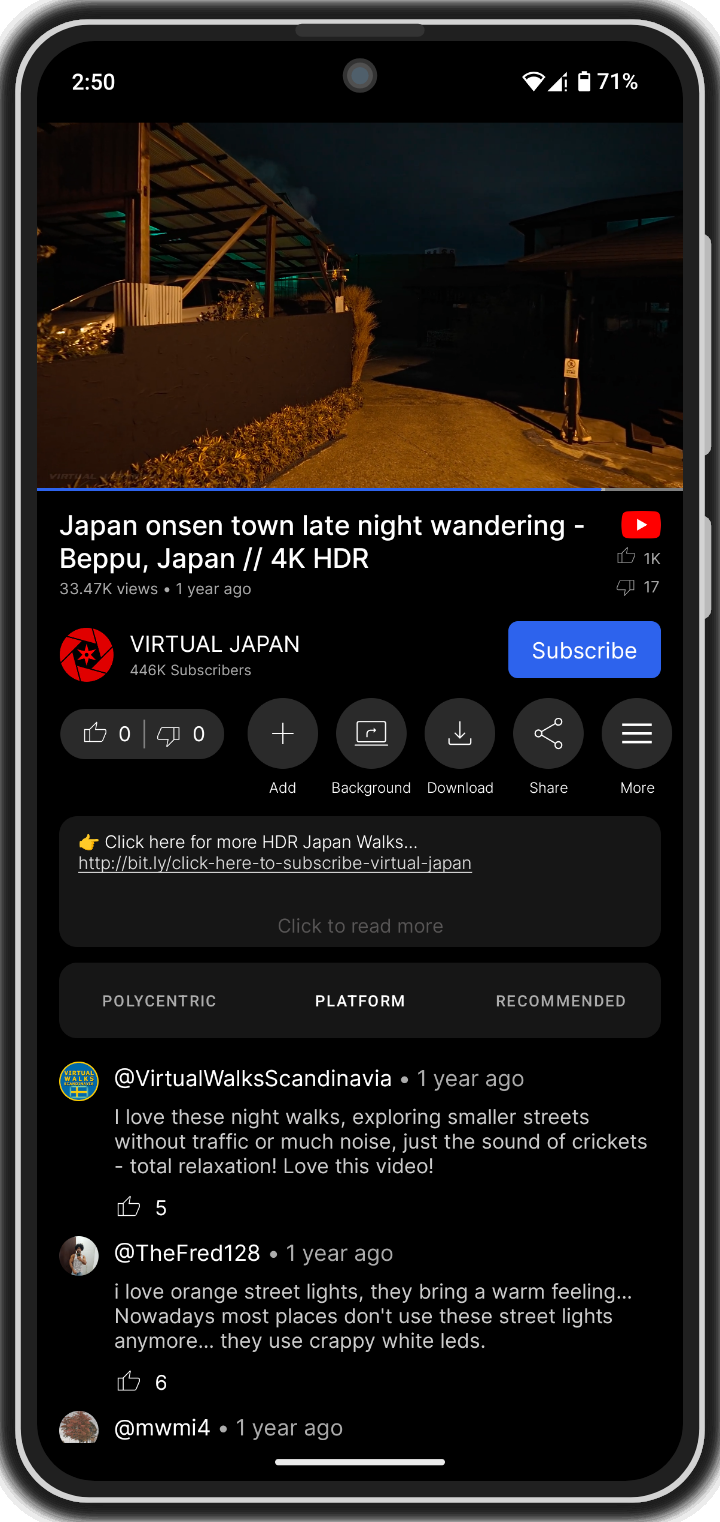
Task: Play the video in Background mode
Action: point(371,734)
